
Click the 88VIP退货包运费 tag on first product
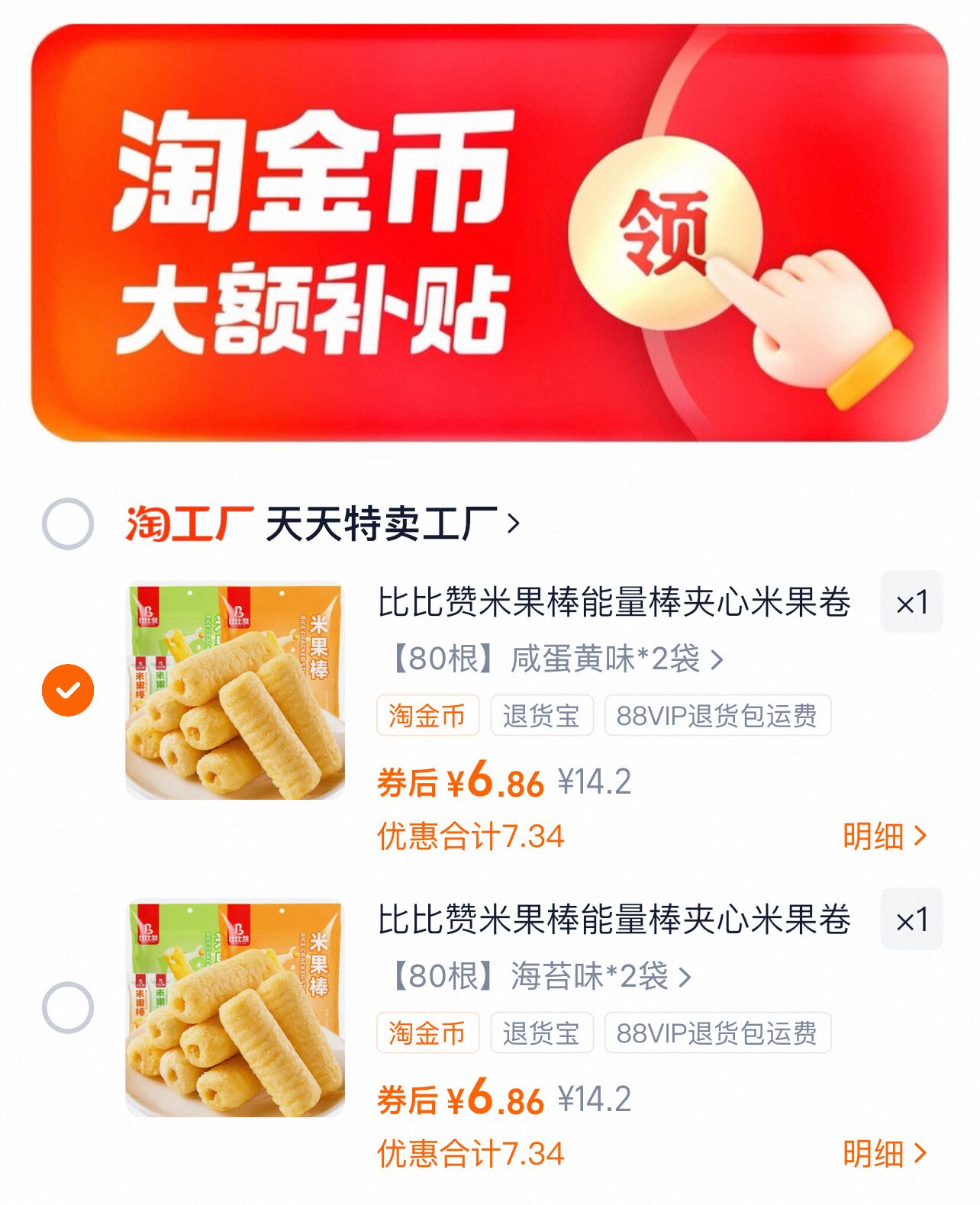tap(719, 715)
